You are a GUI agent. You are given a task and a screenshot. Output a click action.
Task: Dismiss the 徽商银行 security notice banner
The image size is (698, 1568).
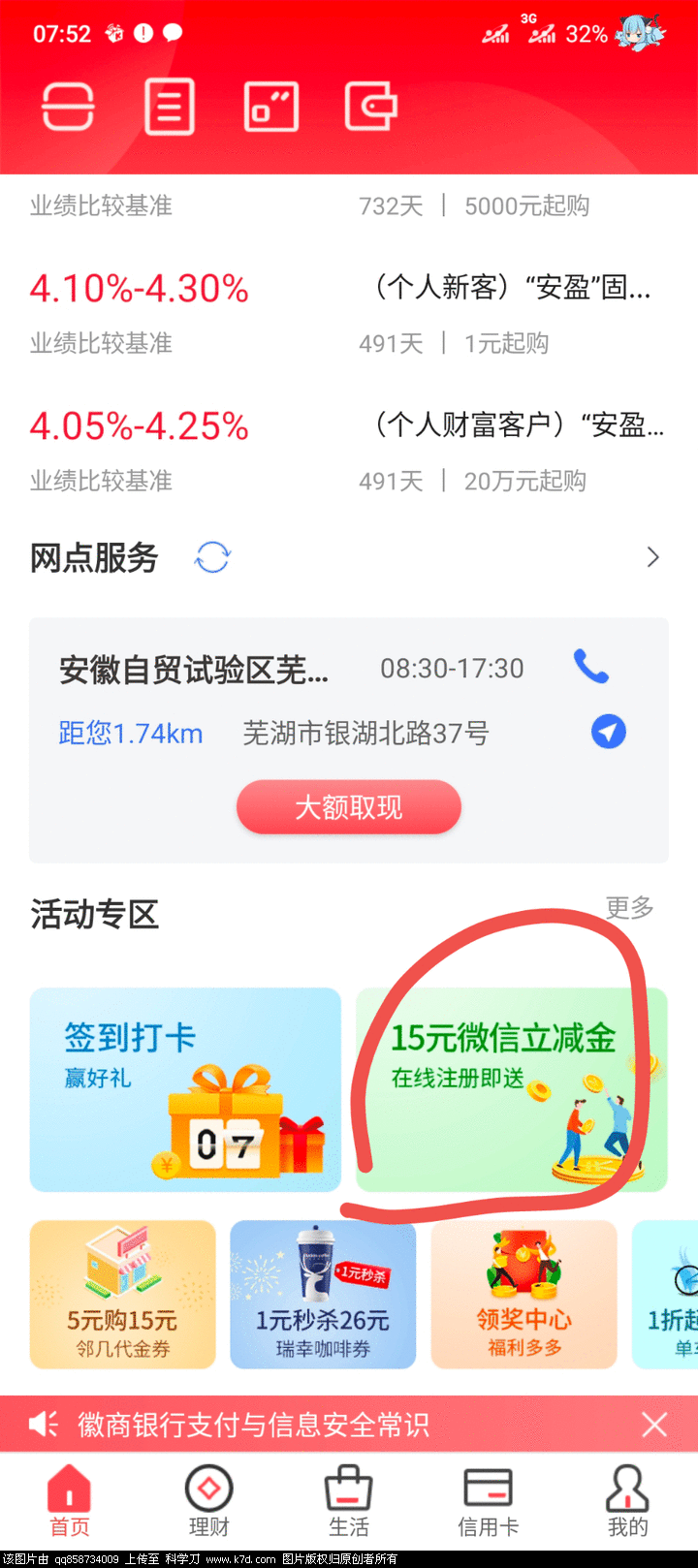coord(654,1424)
